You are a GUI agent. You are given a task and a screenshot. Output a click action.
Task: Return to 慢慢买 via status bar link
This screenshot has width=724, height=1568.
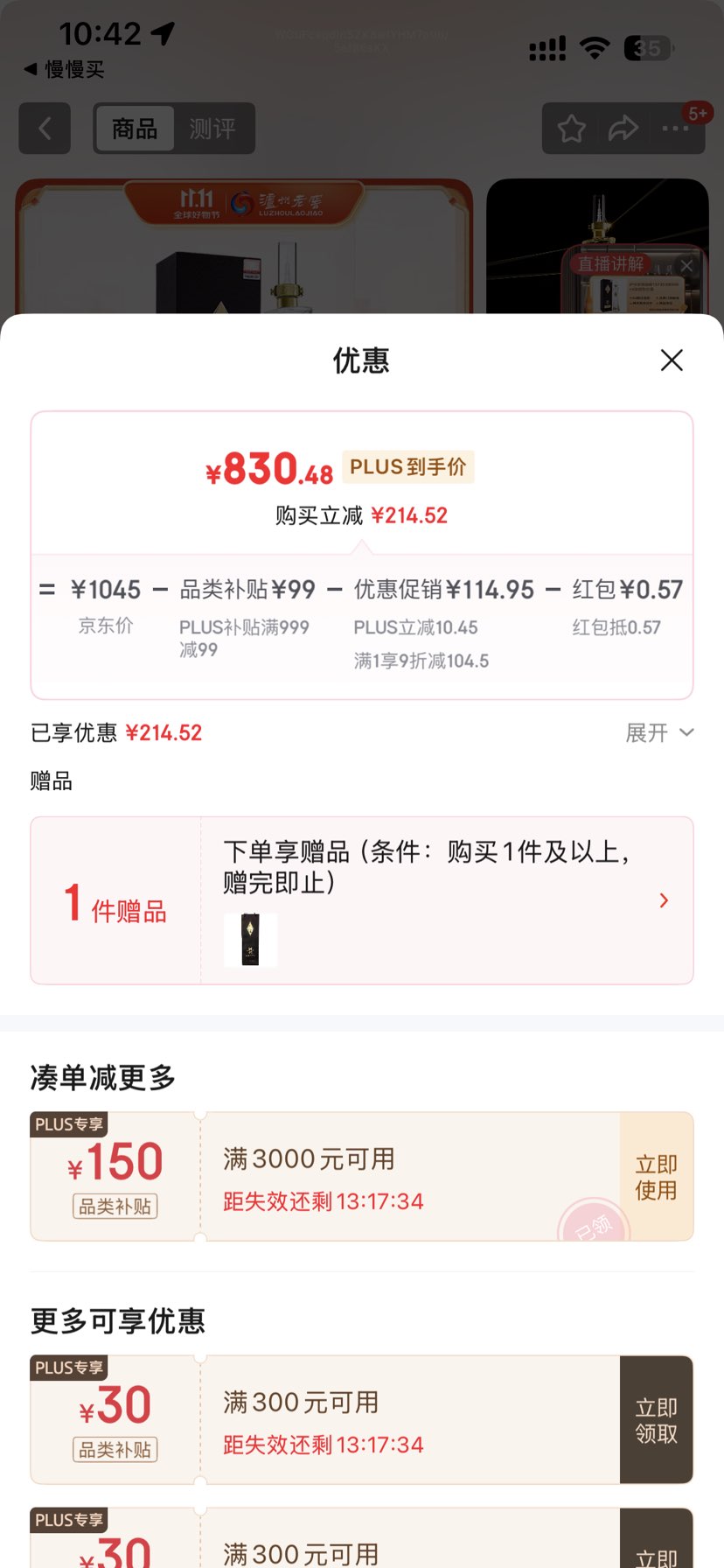61,68
